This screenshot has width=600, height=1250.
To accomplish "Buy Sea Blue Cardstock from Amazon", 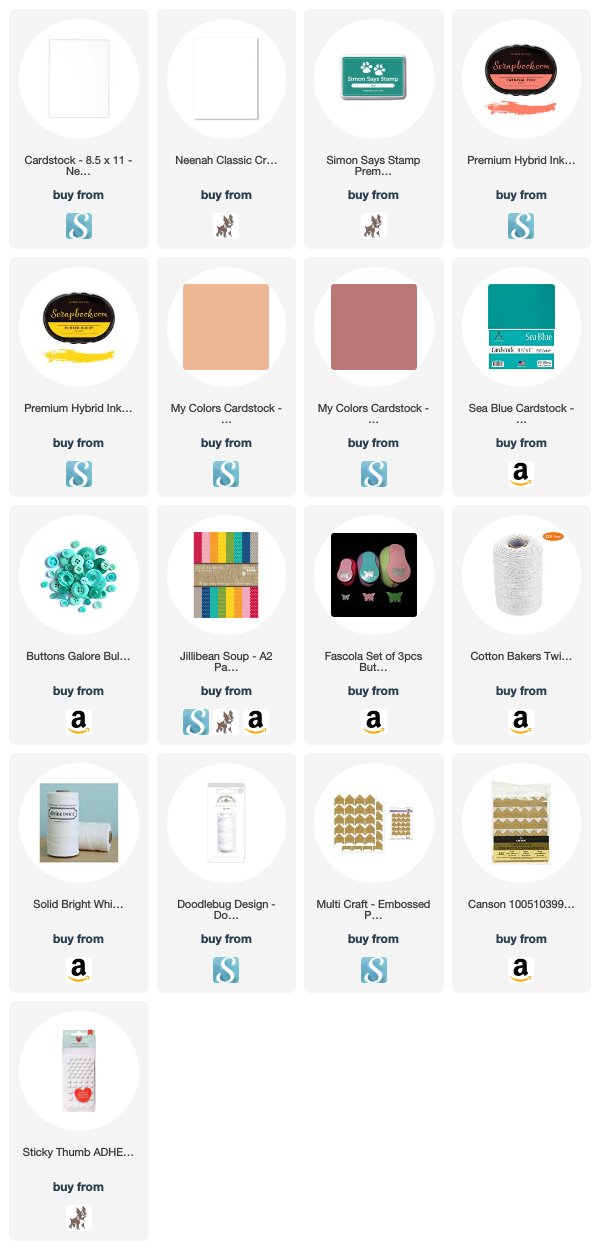I will (x=521, y=474).
